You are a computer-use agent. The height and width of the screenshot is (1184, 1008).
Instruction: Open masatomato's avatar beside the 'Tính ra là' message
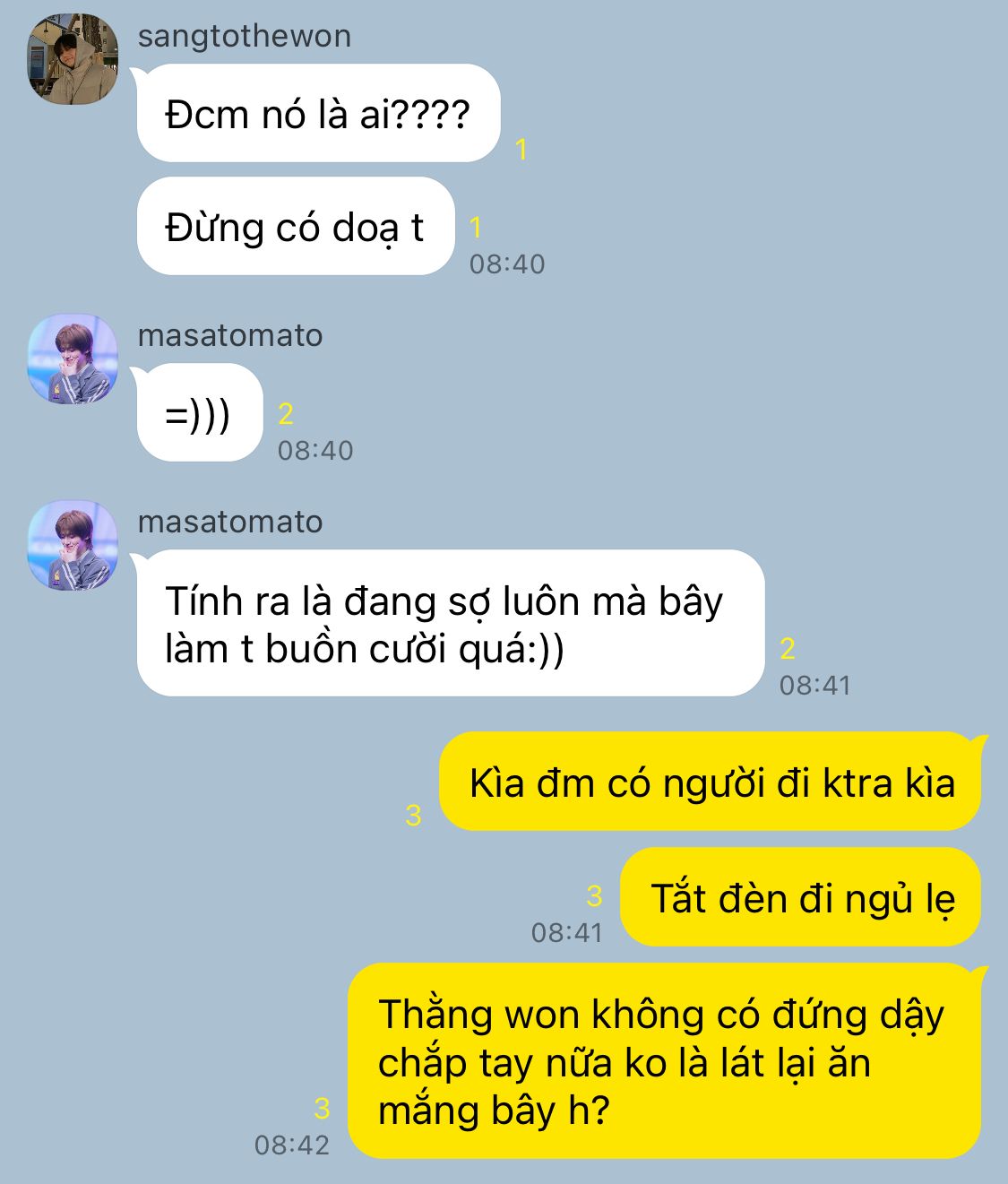(73, 545)
